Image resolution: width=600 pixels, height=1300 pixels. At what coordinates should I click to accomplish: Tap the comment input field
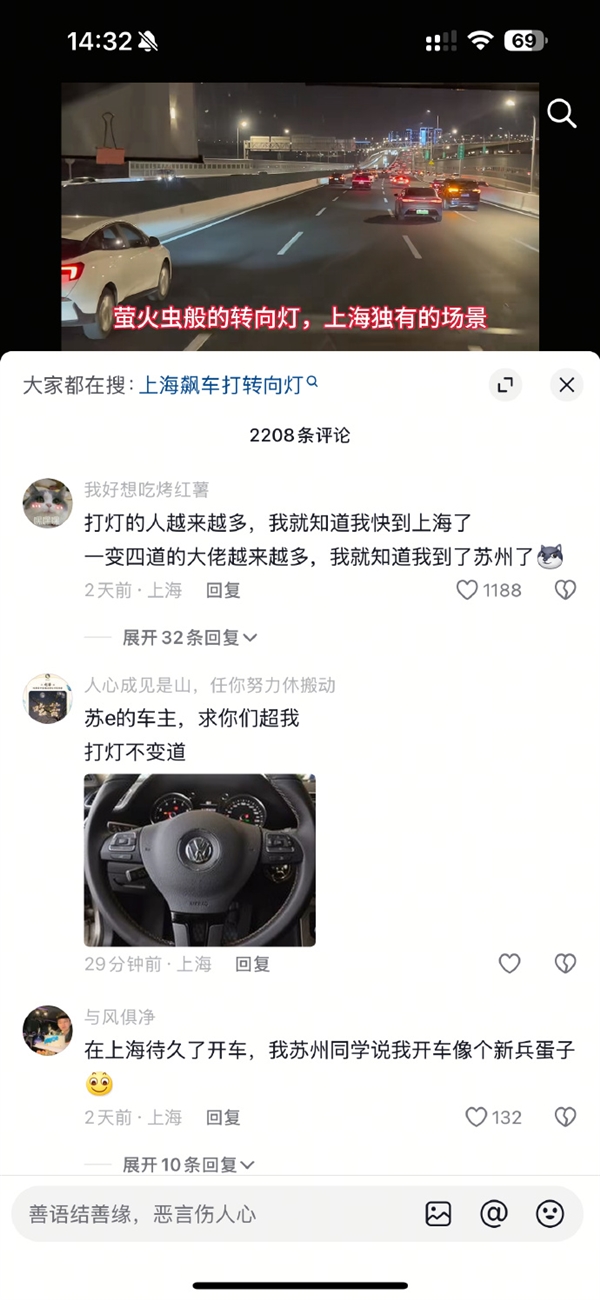click(210, 1214)
